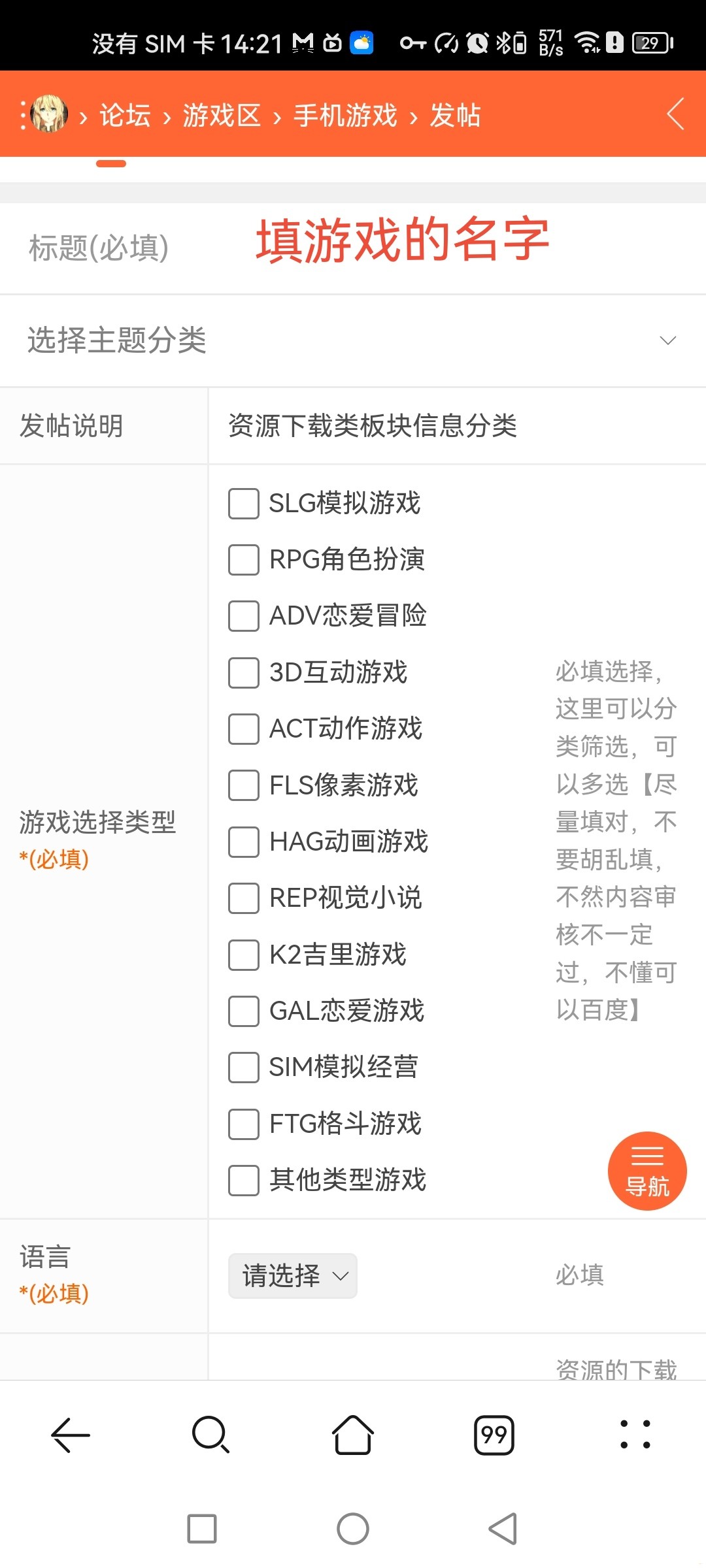Enable the RPG角色扮演 option

coord(243,560)
